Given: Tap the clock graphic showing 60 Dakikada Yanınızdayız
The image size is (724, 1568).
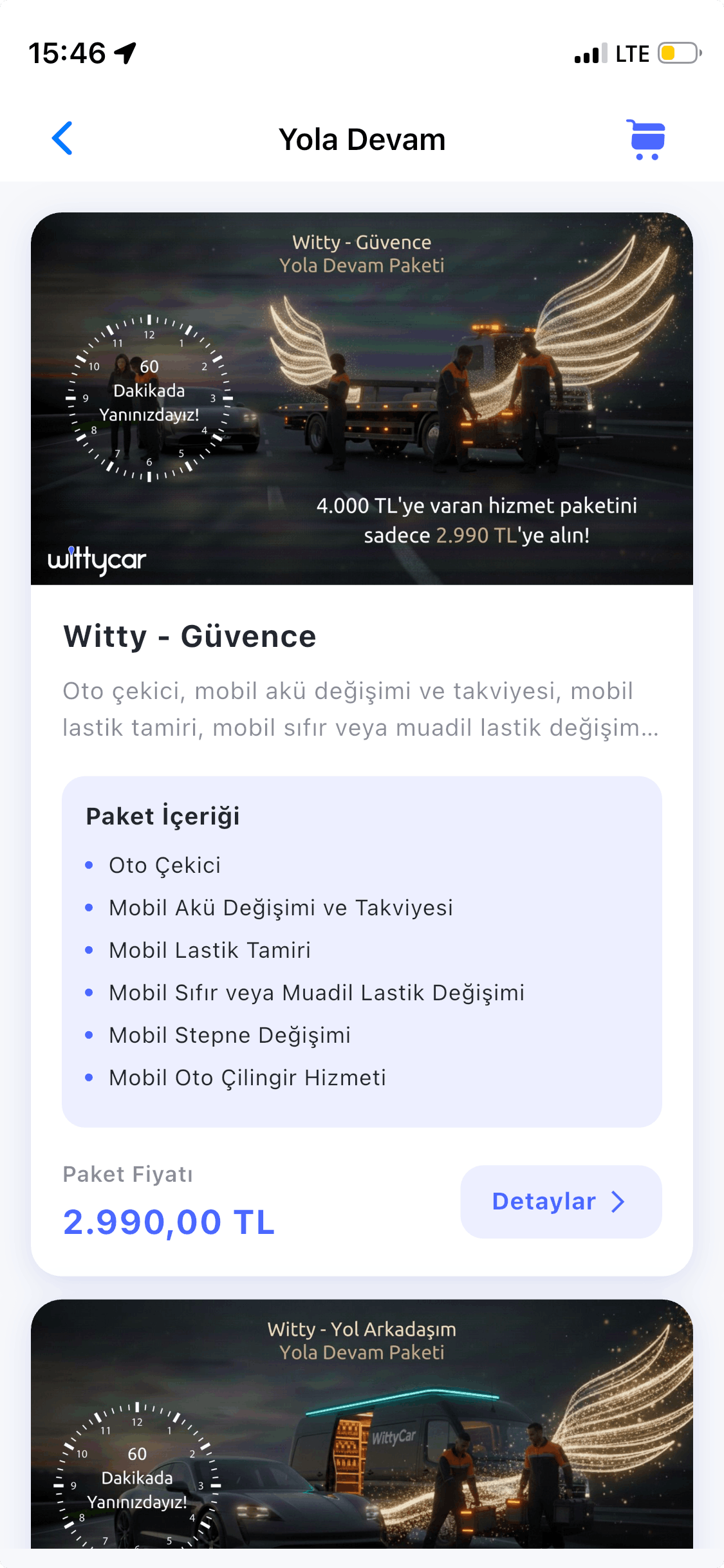Looking at the screenshot, I should point(149,399).
